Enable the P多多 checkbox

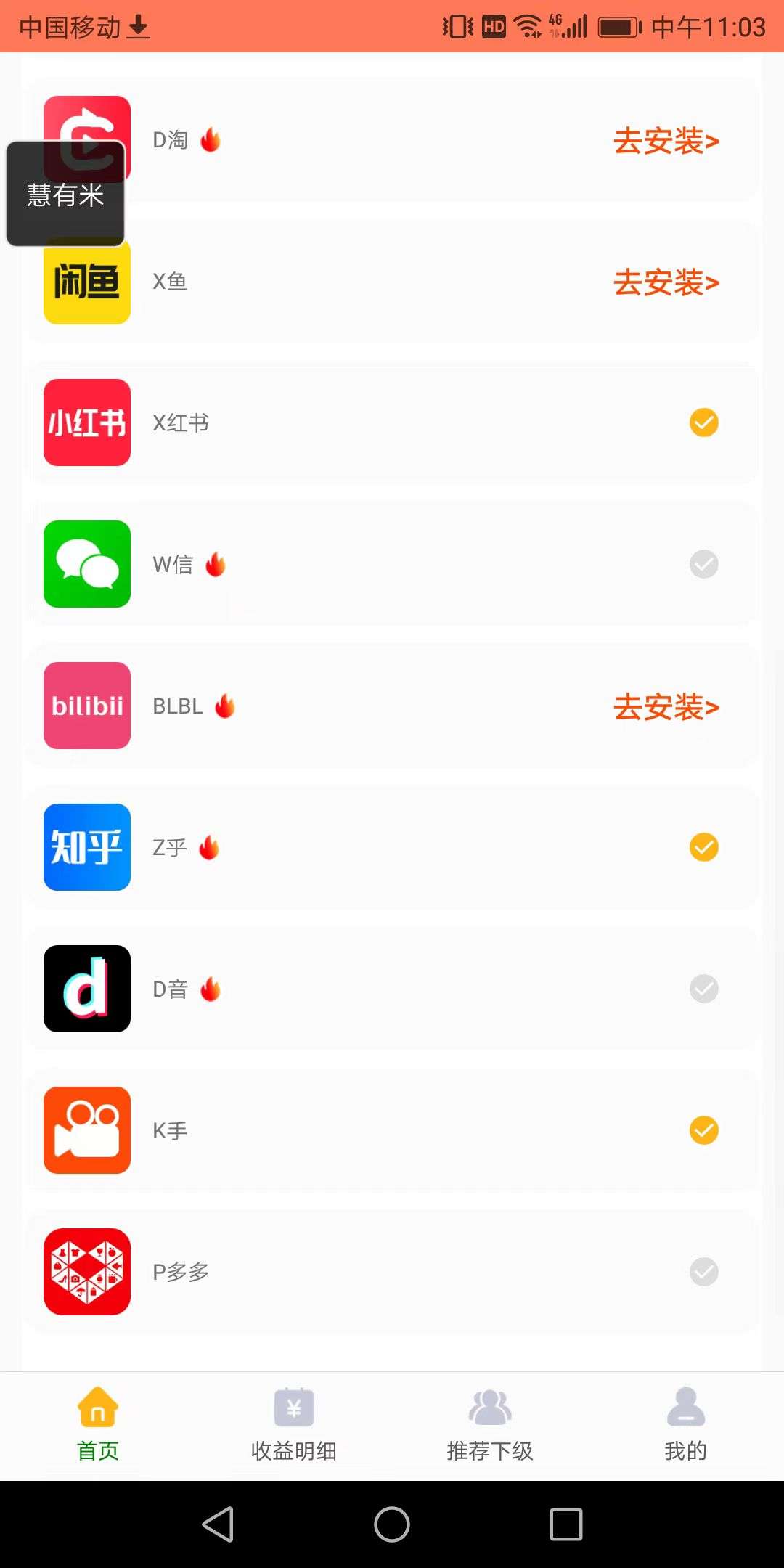703,1272
